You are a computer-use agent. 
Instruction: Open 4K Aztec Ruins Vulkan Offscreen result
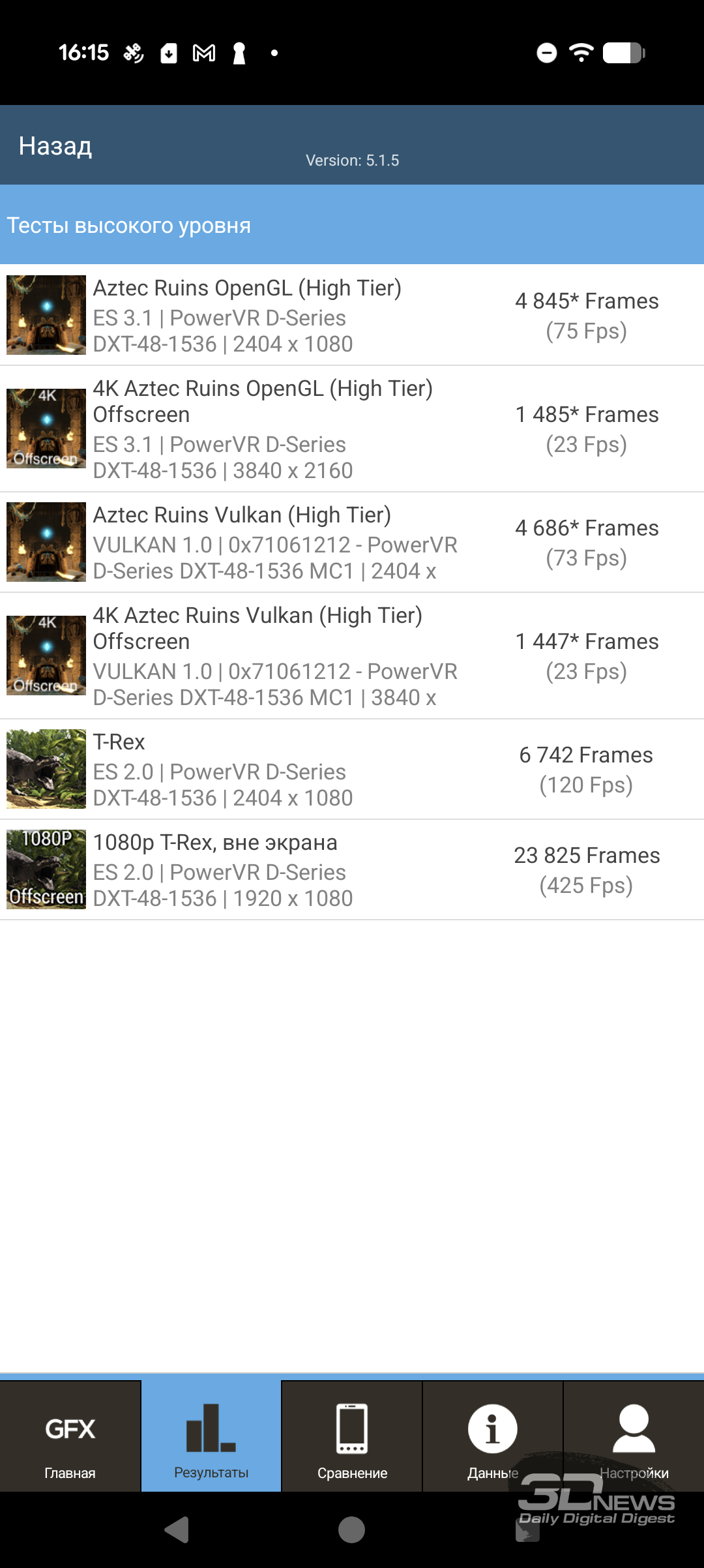click(352, 656)
